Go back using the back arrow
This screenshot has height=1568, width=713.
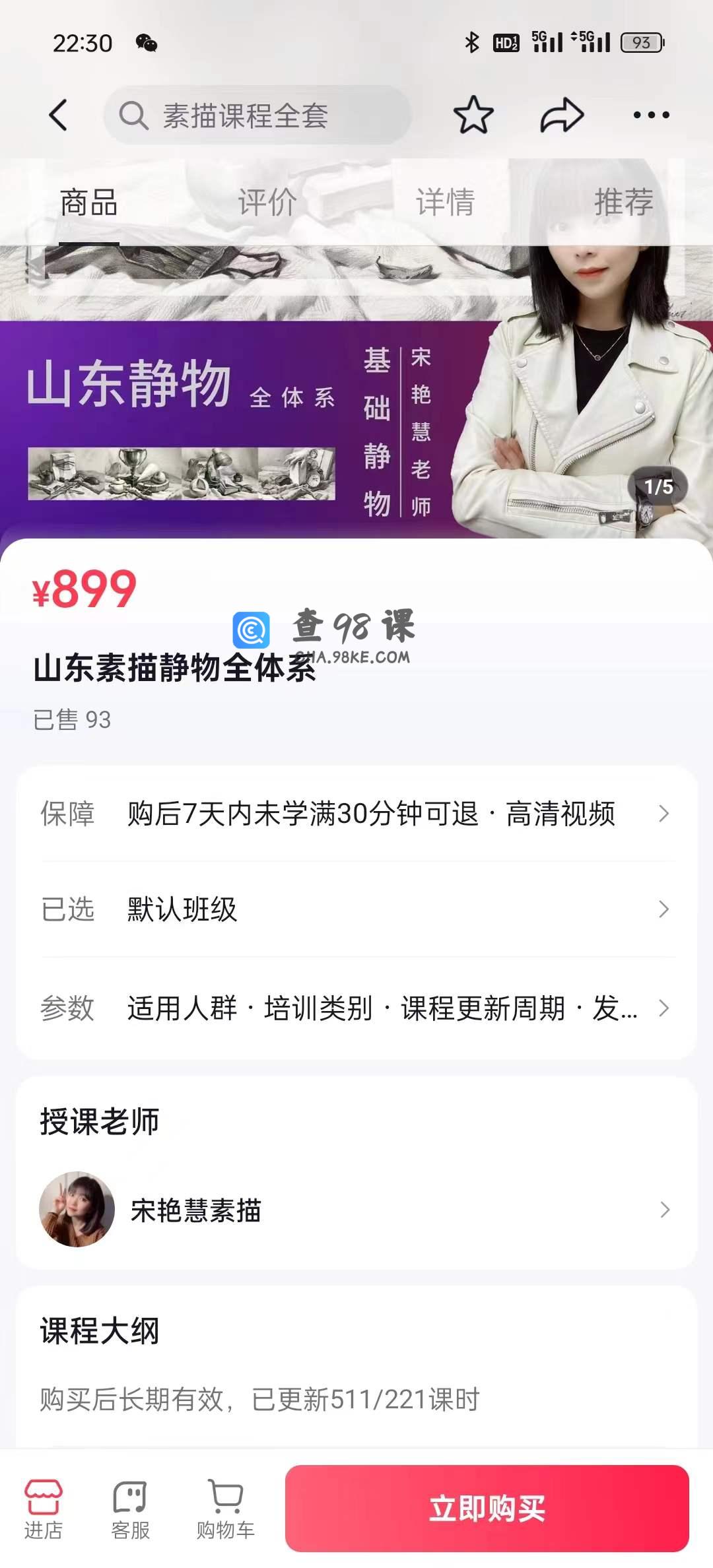tap(58, 115)
